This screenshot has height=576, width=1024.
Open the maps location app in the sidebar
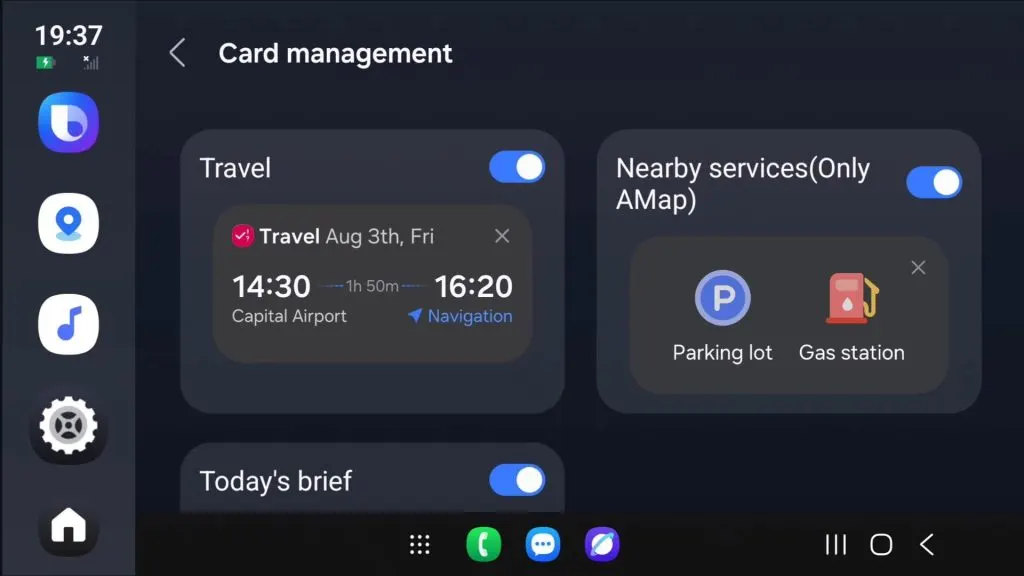tap(68, 224)
